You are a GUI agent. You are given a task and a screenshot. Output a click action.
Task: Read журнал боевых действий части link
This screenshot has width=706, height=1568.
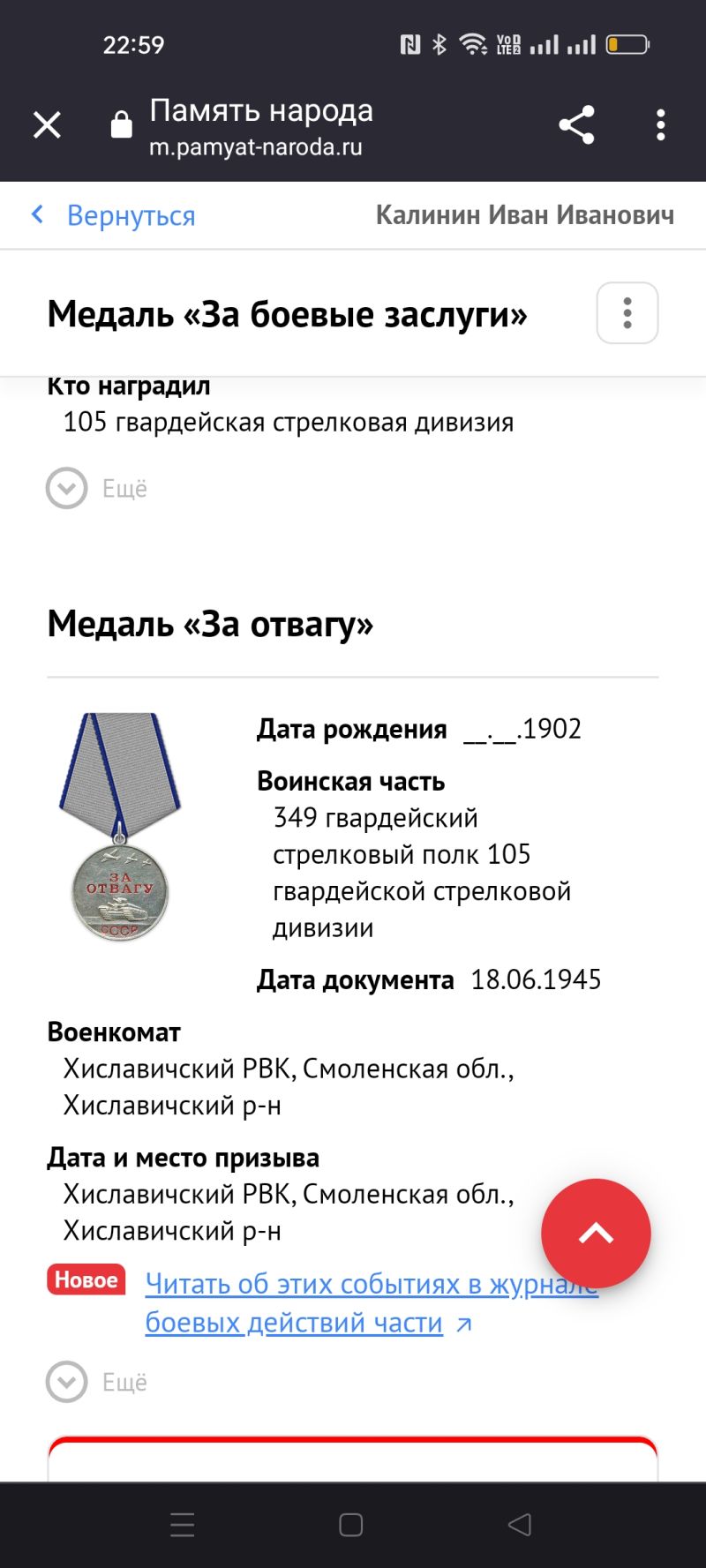pos(372,1303)
